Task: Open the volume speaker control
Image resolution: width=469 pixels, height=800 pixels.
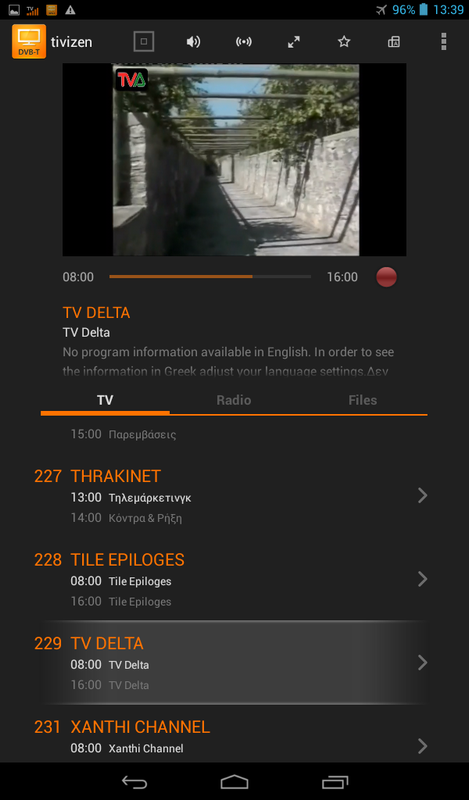Action: click(x=193, y=42)
